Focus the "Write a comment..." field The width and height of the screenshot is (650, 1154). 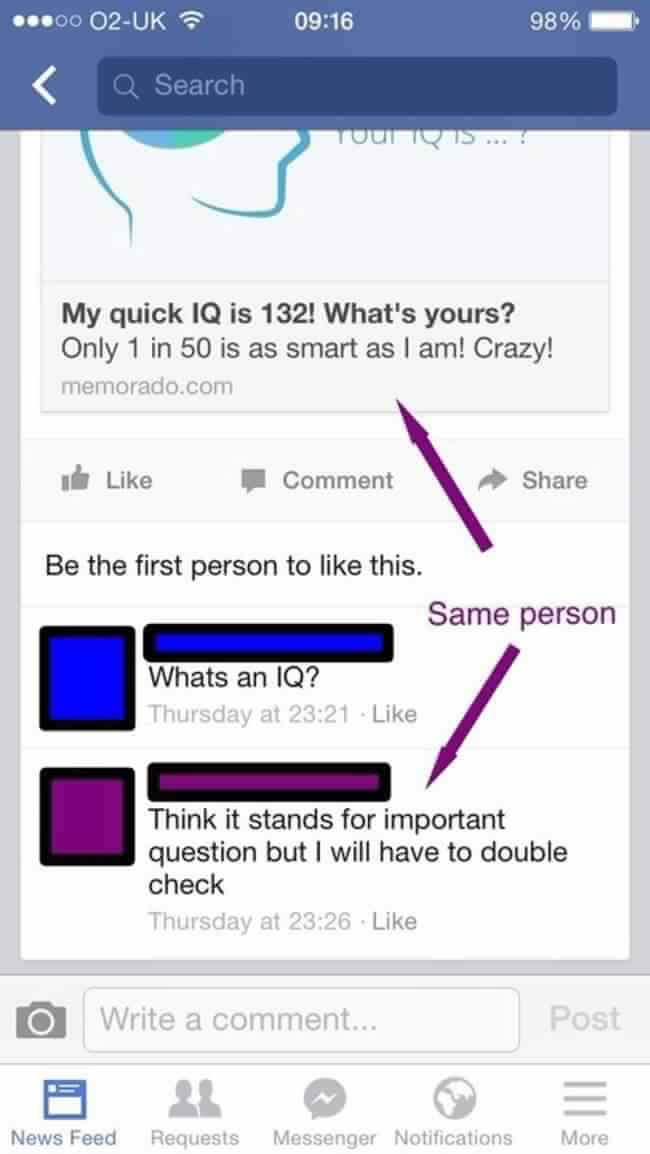[302, 1019]
